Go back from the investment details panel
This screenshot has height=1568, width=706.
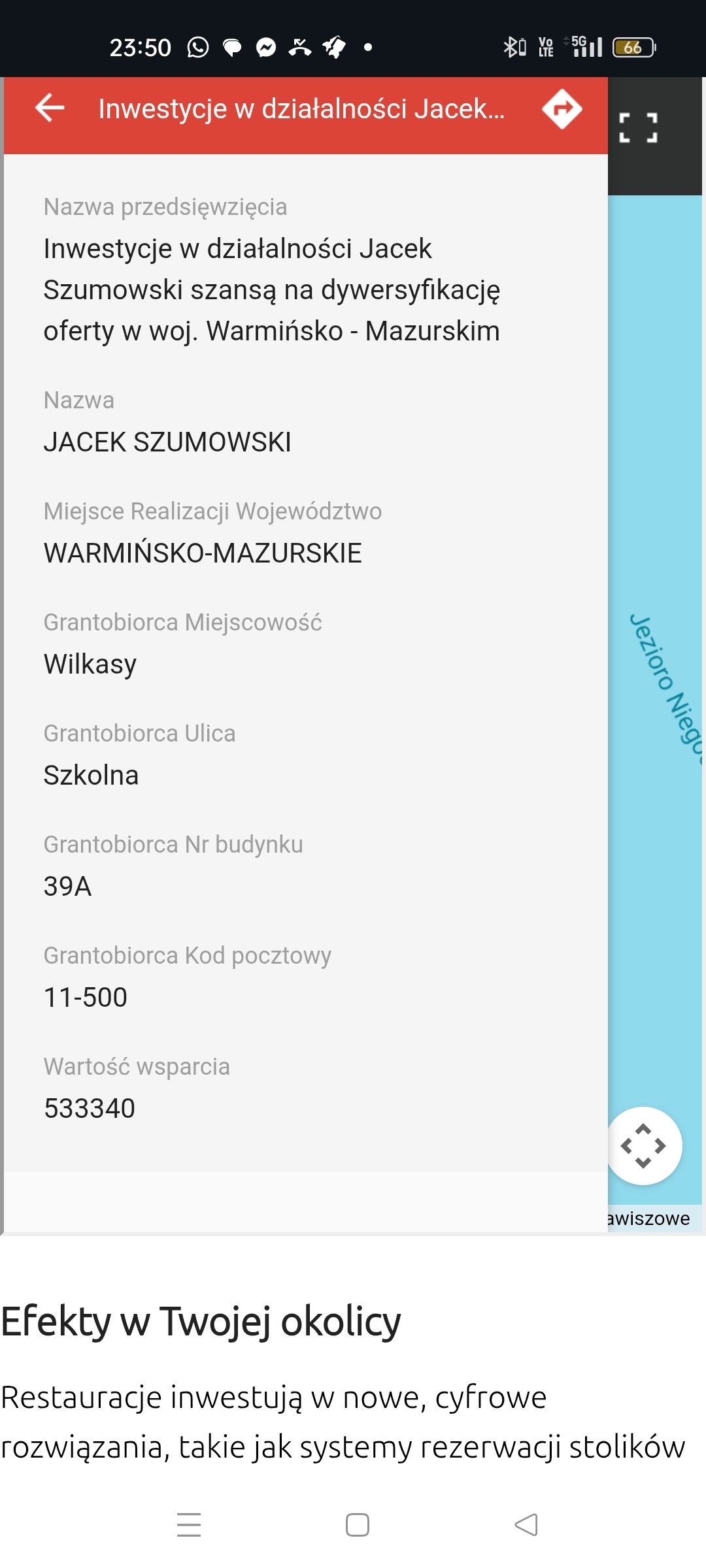(50, 108)
